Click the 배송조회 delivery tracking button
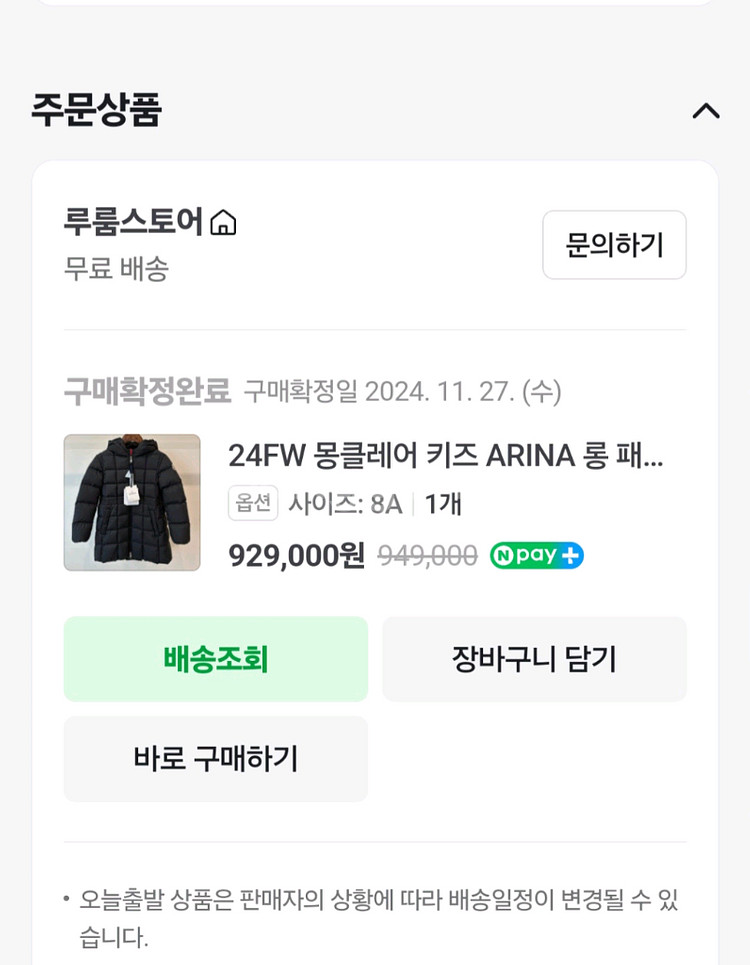 point(215,659)
